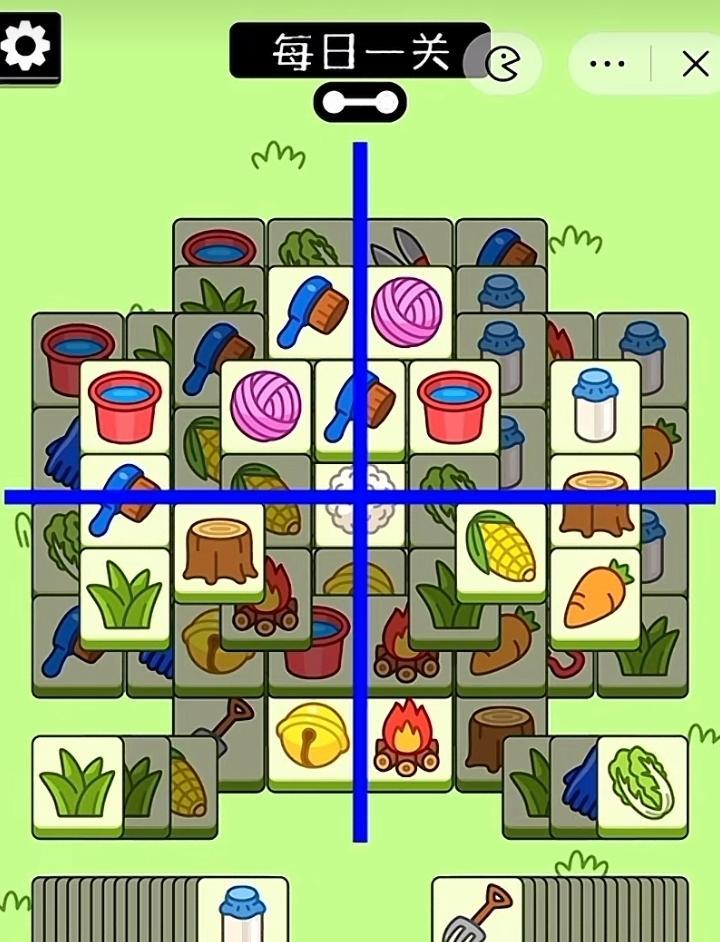This screenshot has width=720, height=942.
Task: Select the tree stump tile above the carrot
Action: 595,500
